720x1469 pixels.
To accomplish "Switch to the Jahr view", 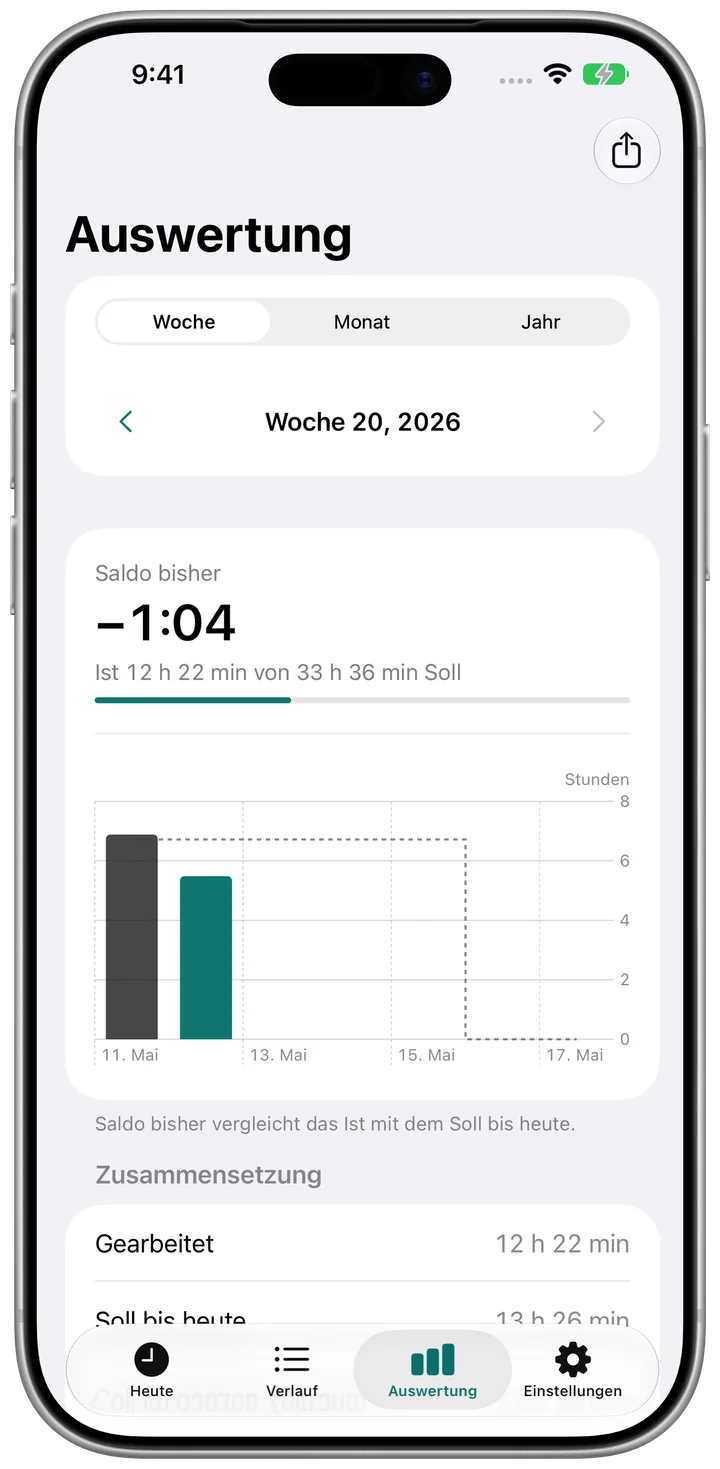I will click(x=540, y=322).
